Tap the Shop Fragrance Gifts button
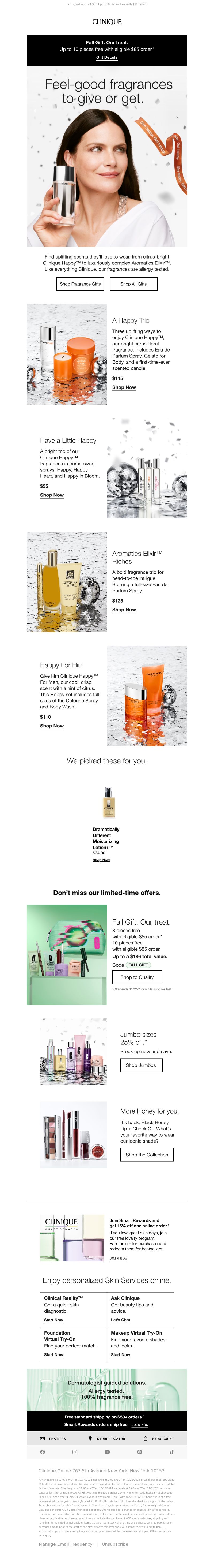This screenshot has width=214, height=1568. [x=80, y=284]
